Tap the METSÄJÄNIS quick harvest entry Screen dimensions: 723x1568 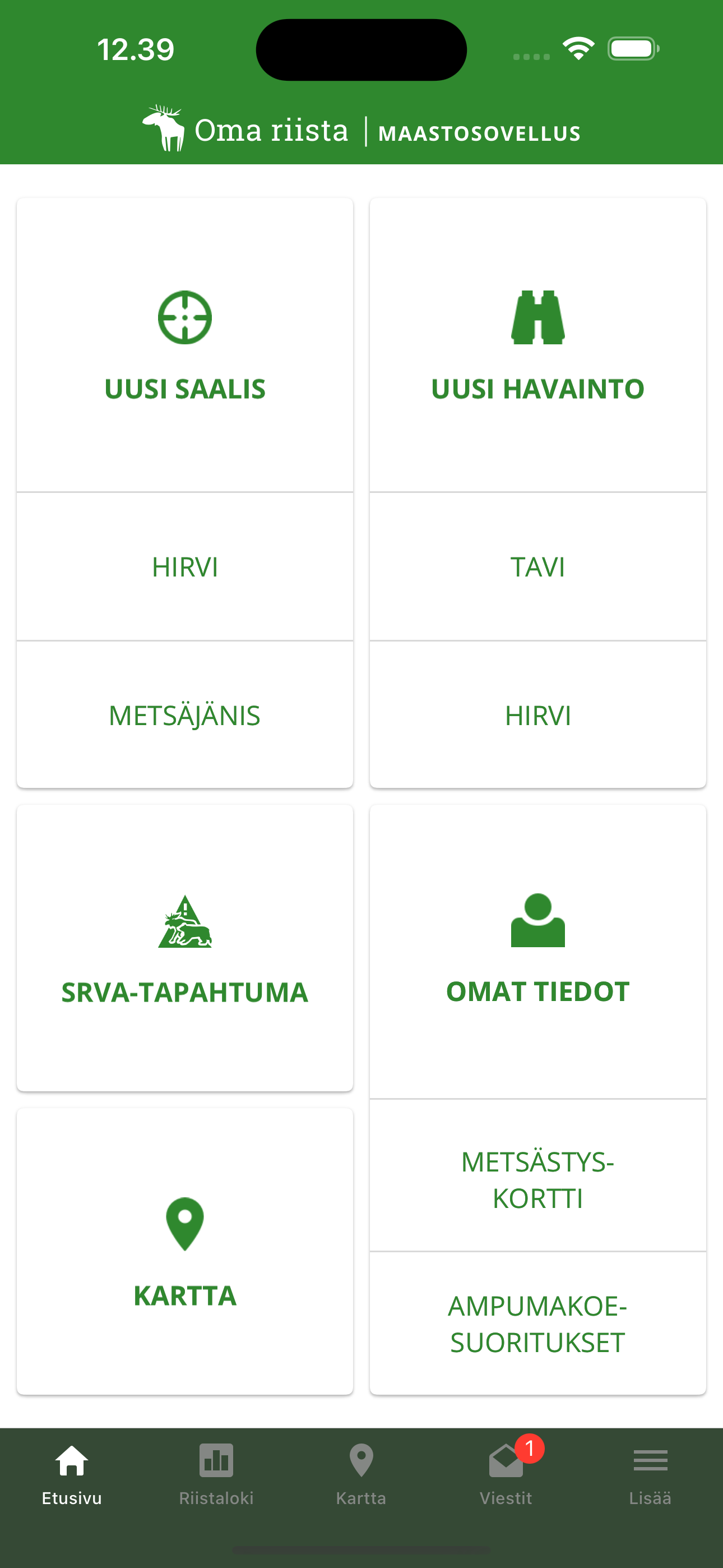tap(184, 717)
